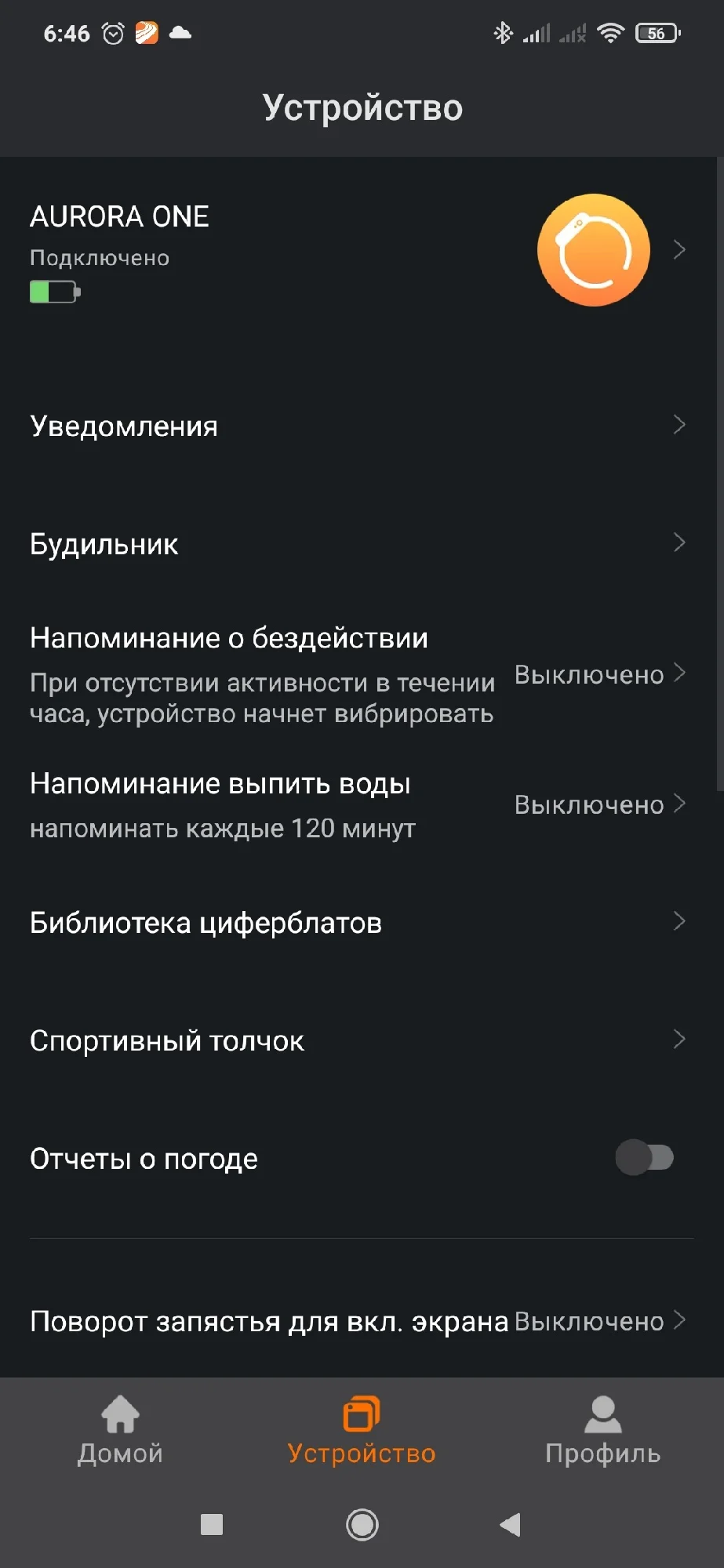724x1568 pixels.
Task: Go to the Профиль tab
Action: coord(602,1431)
